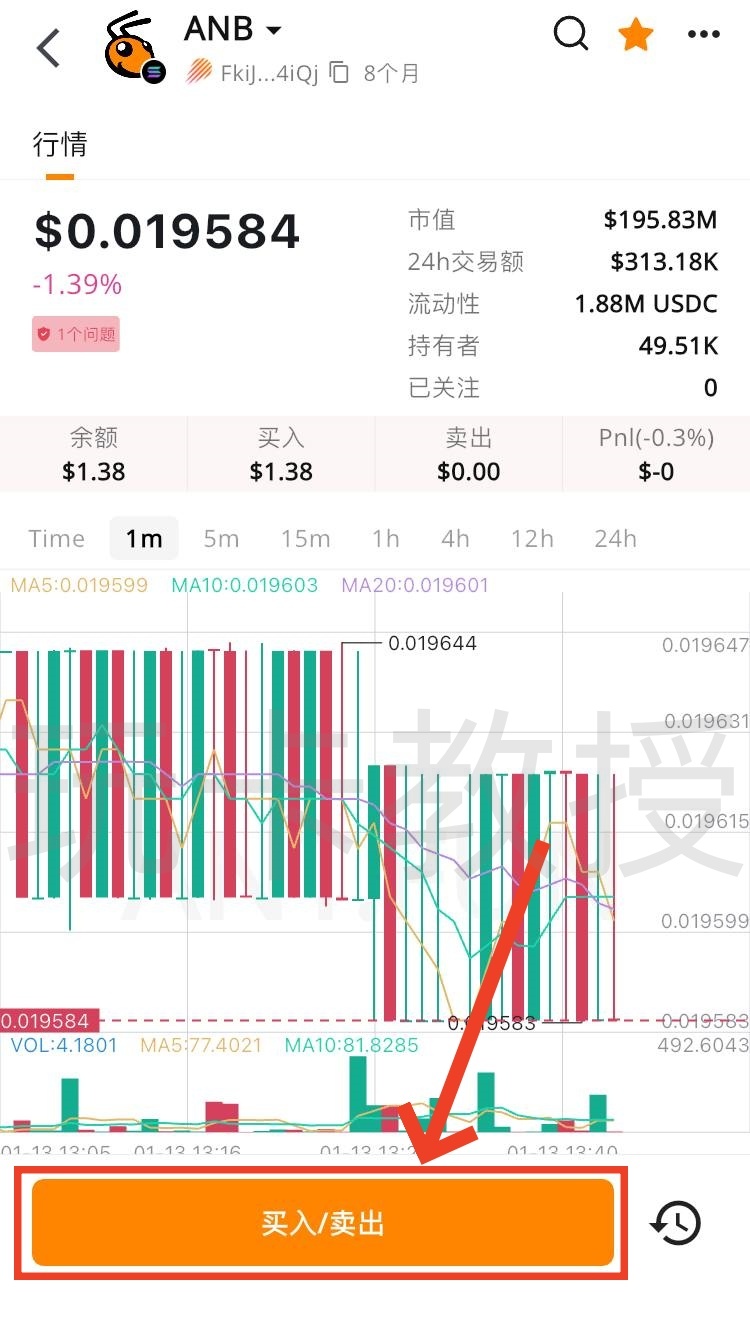Image resolution: width=750 pixels, height=1334 pixels.
Task: Open the Time interval selector
Action: click(56, 538)
